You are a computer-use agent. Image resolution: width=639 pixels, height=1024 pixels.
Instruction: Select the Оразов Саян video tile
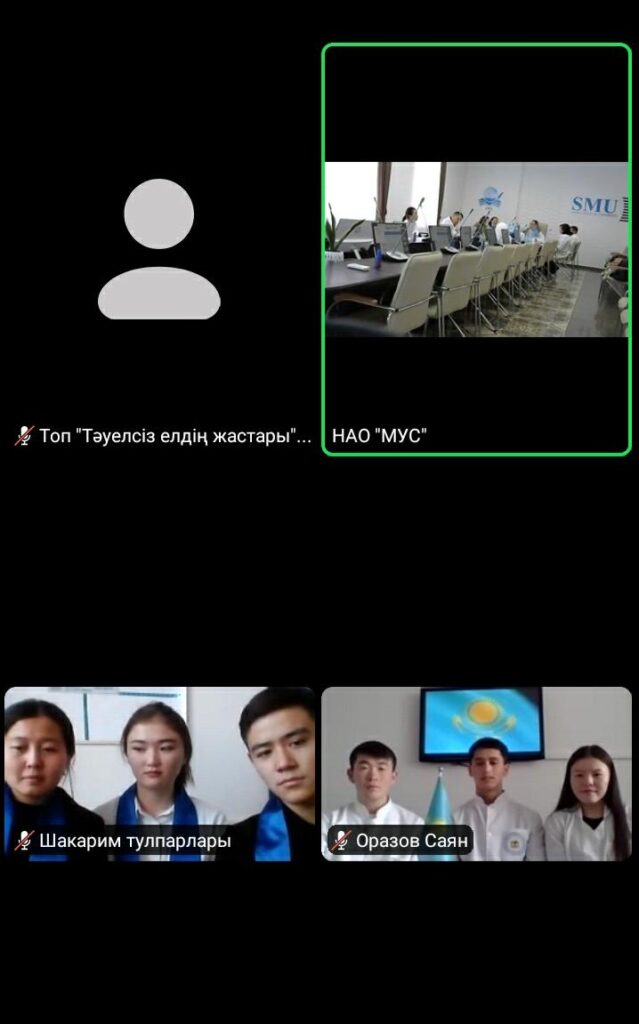(x=476, y=773)
